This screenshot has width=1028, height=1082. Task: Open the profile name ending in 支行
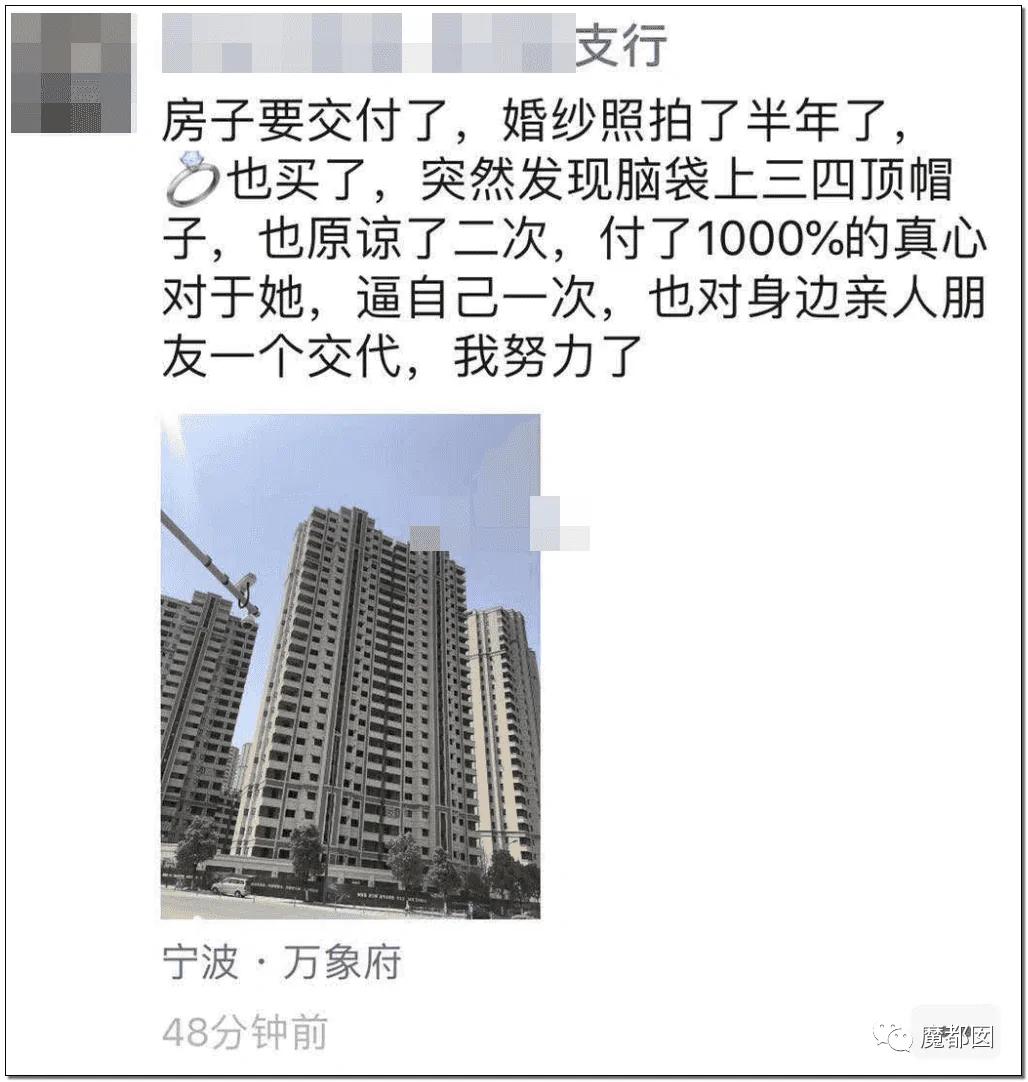415,45
